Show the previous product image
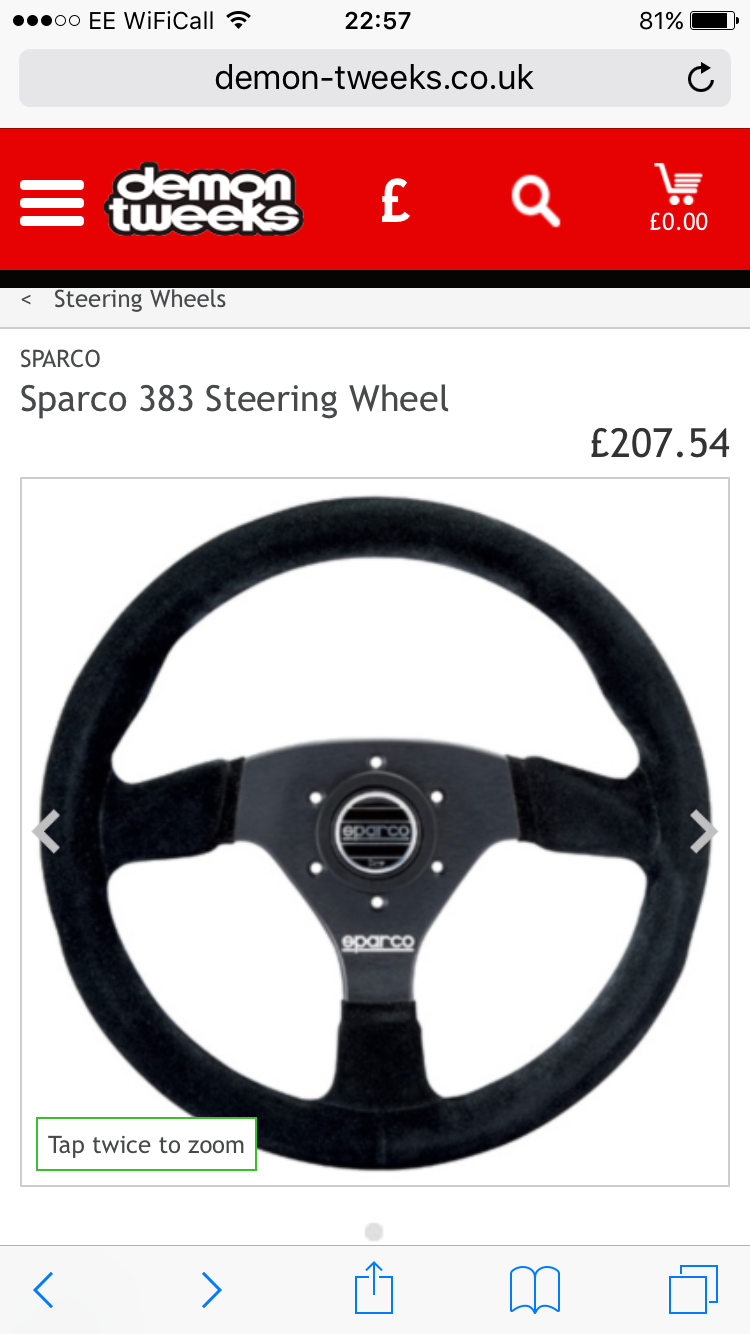 click(46, 831)
